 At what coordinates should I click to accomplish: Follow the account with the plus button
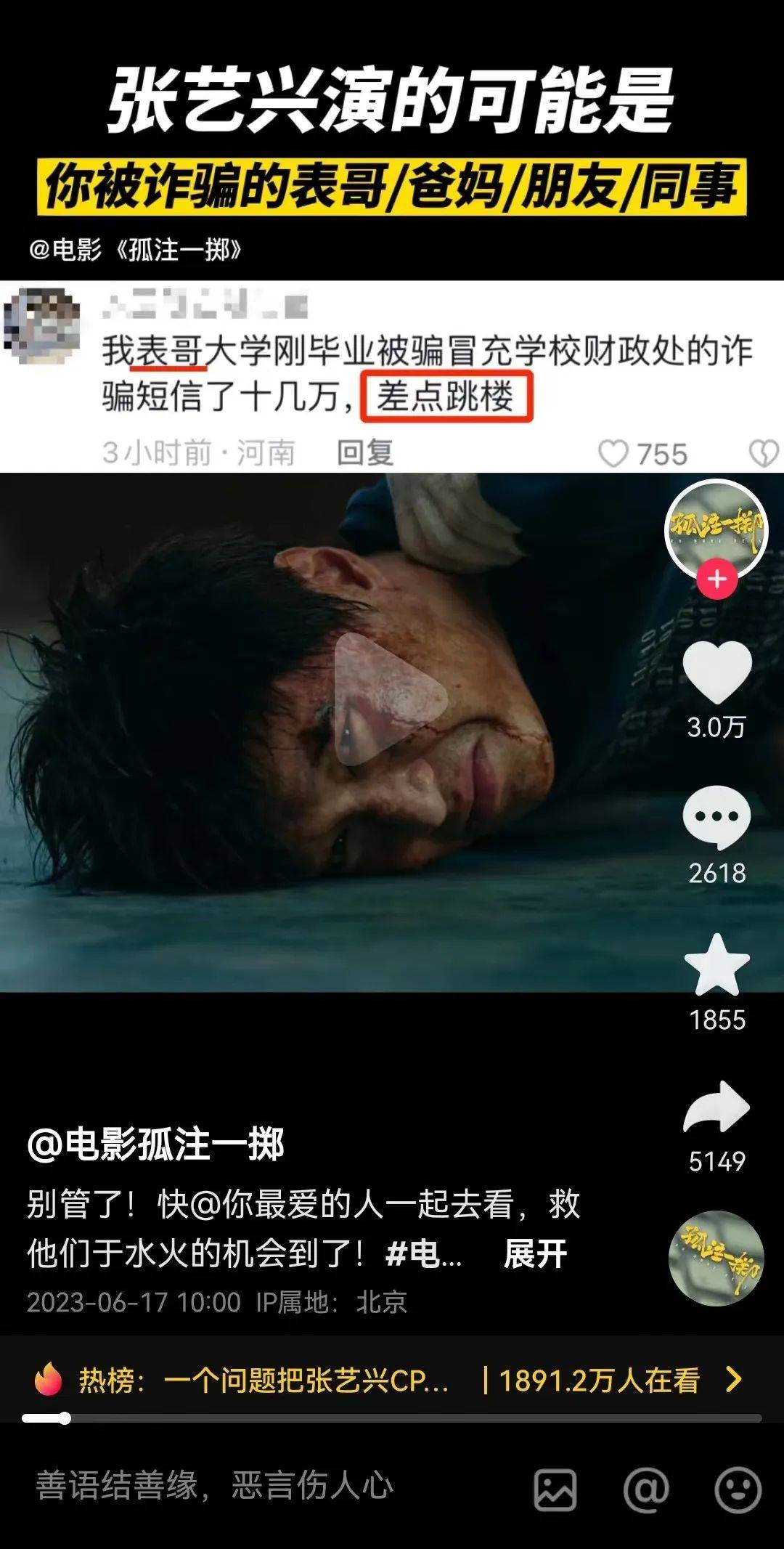pyautogui.click(x=716, y=580)
